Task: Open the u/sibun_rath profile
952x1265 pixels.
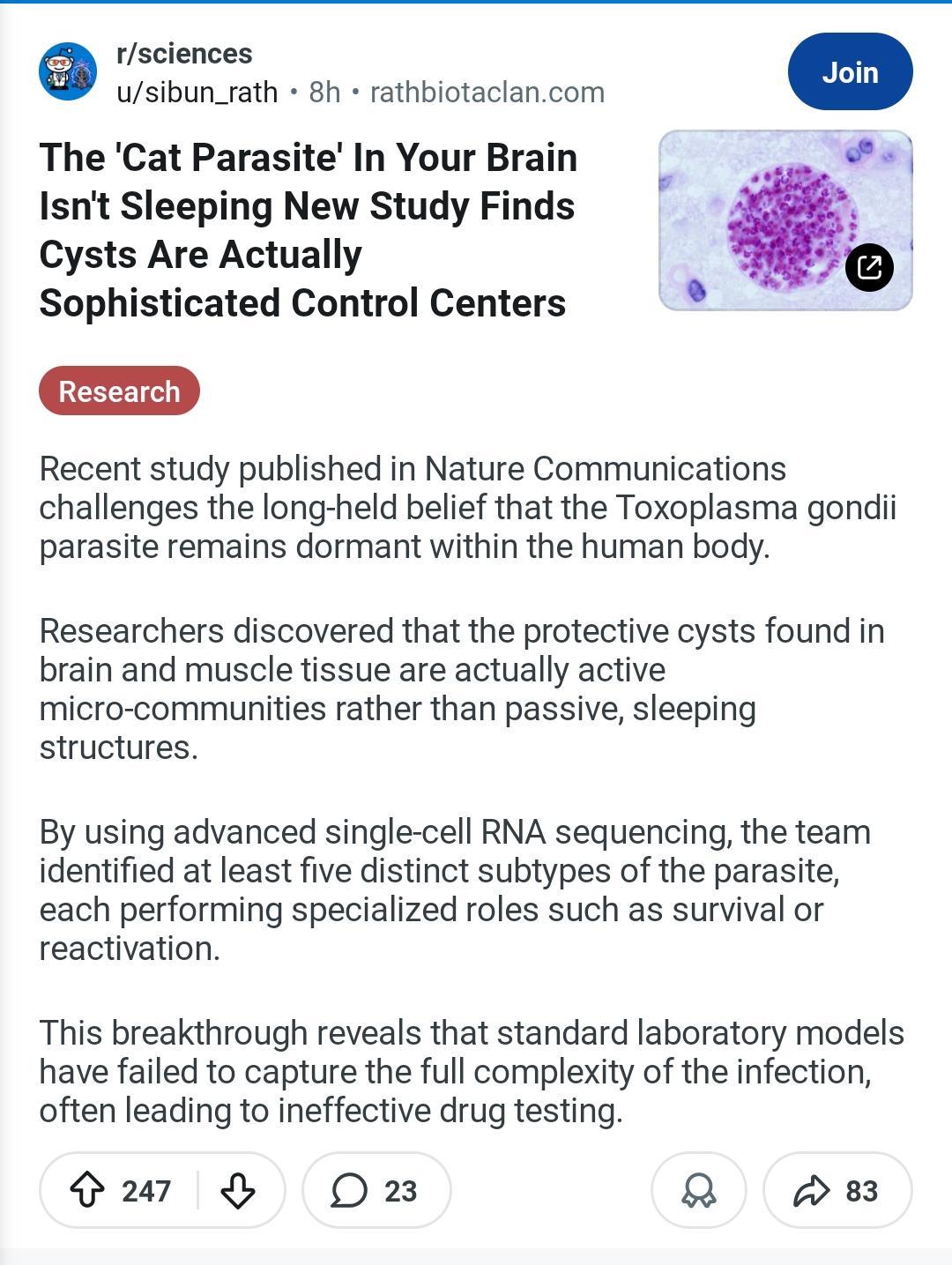Action: (x=197, y=93)
